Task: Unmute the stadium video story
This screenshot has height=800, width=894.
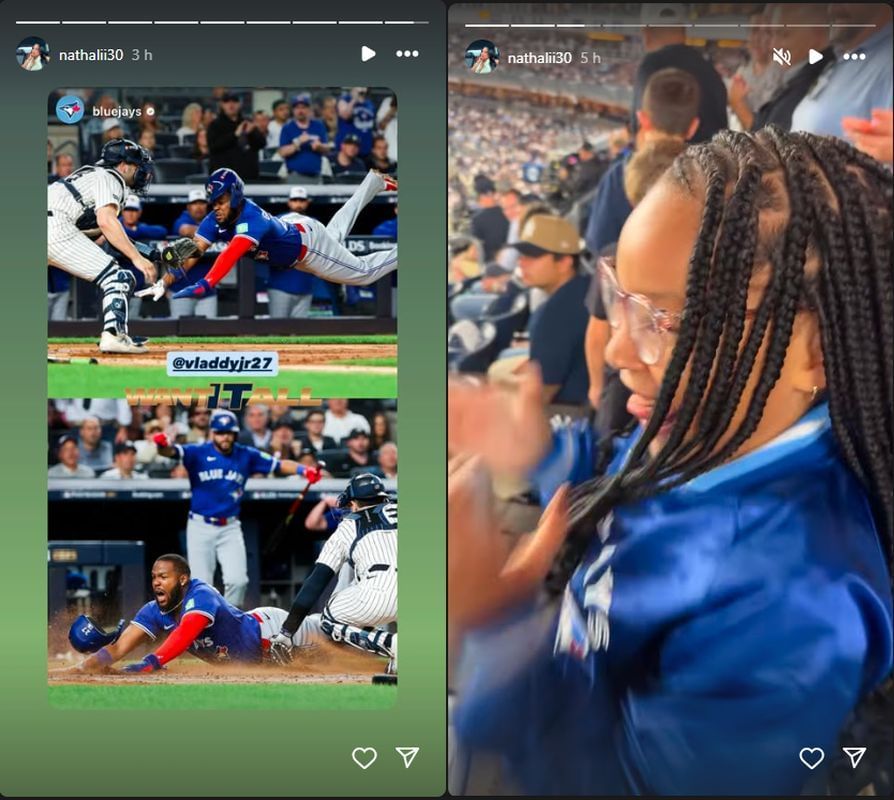Action: [782, 57]
